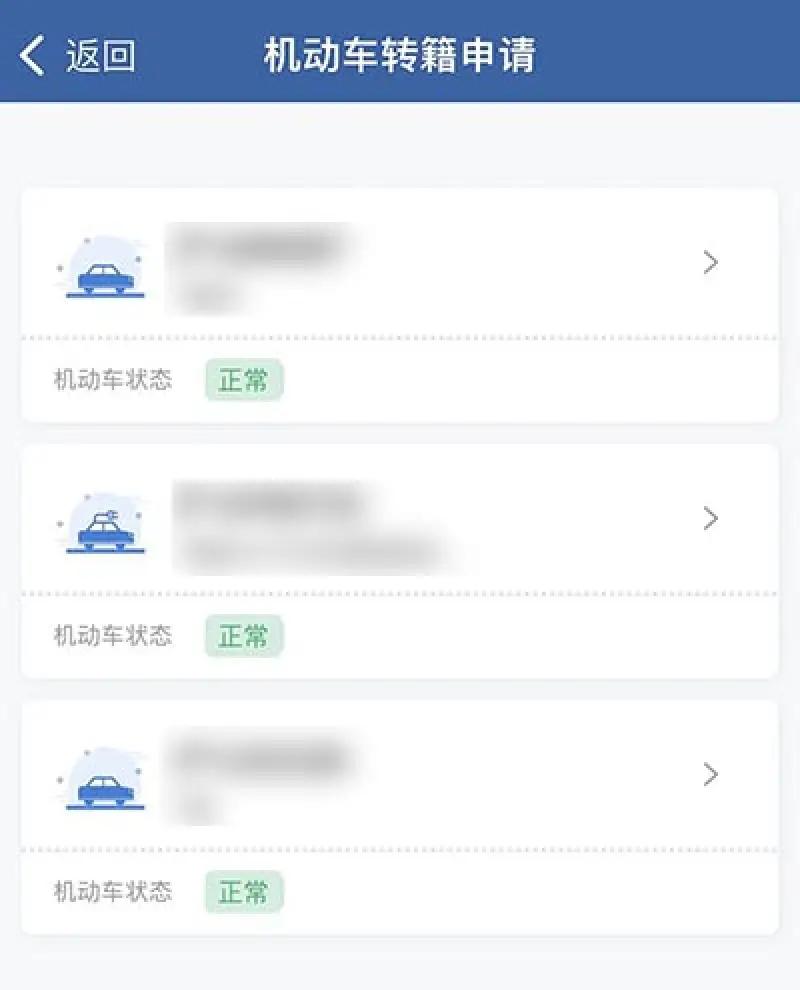Tap the 正常 status badge on first card
The height and width of the screenshot is (990, 800).
click(x=244, y=380)
